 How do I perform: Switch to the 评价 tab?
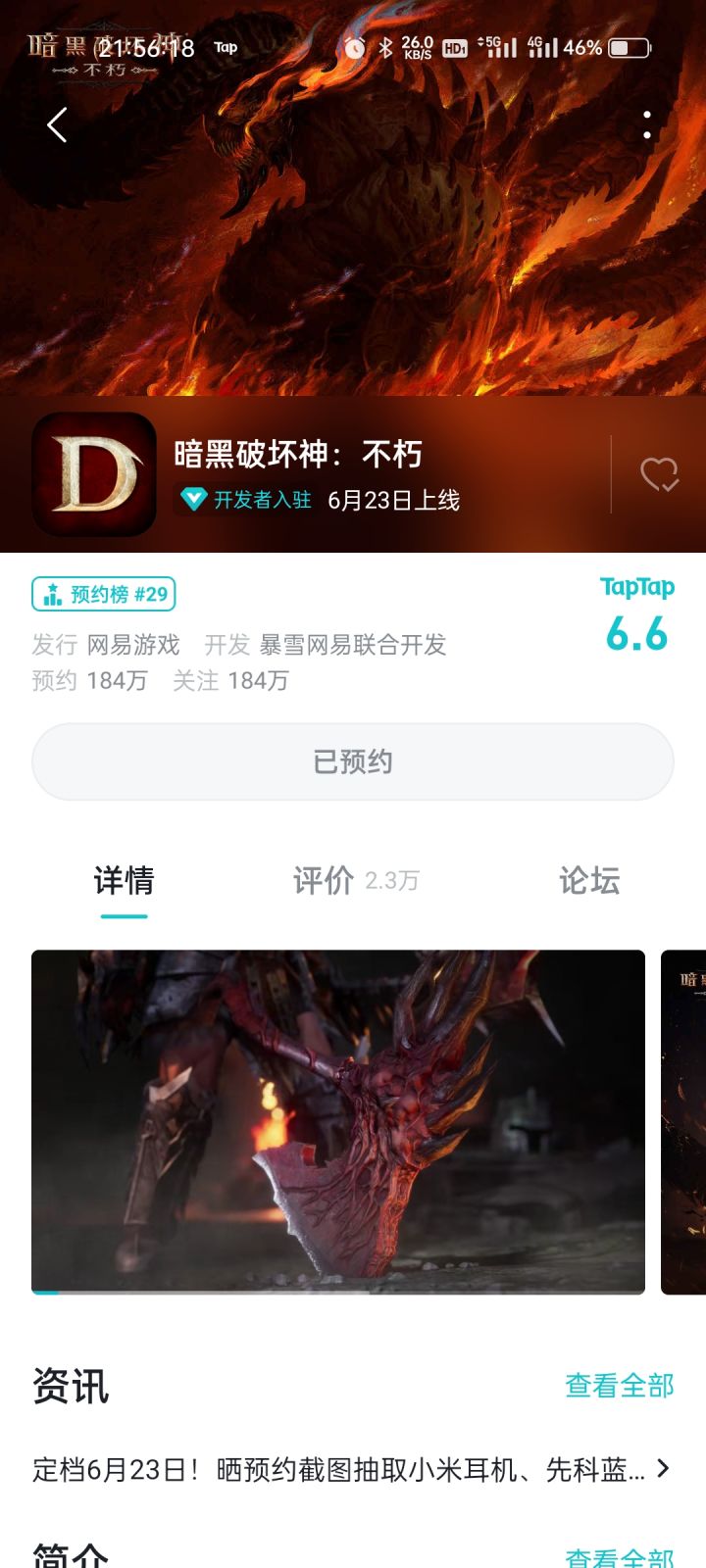(356, 880)
